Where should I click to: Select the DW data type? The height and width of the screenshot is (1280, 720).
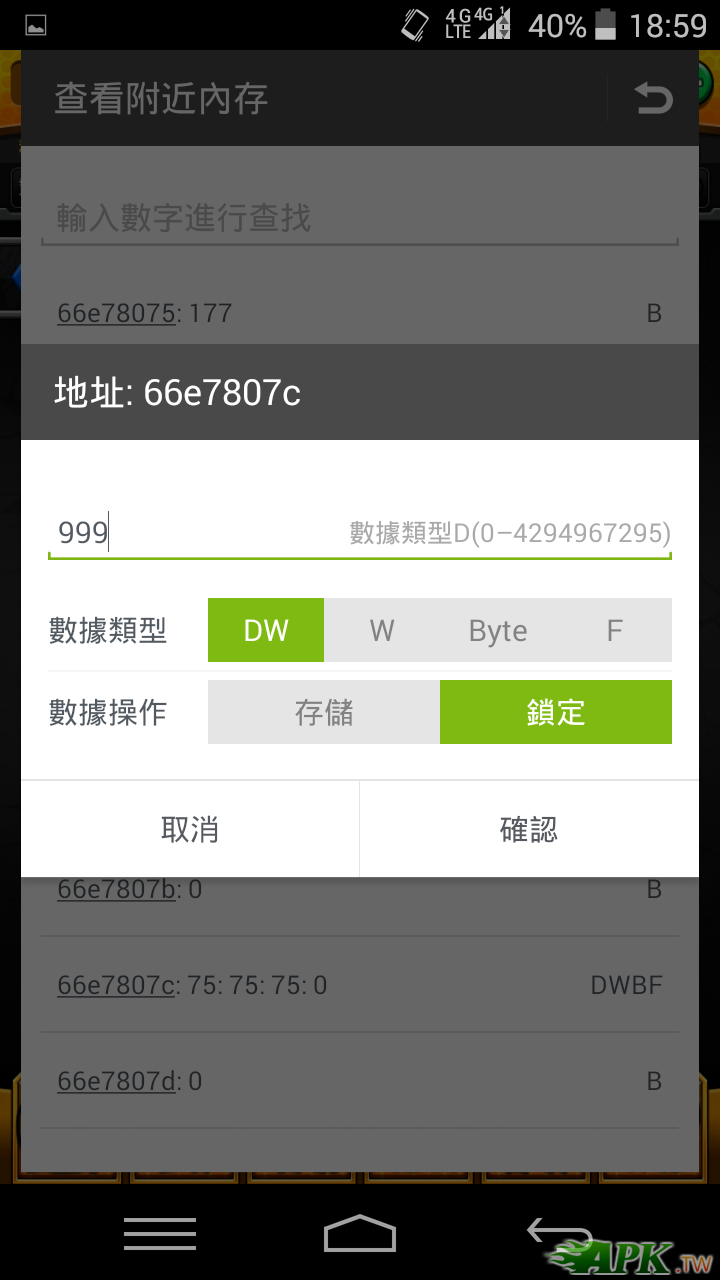tap(266, 630)
